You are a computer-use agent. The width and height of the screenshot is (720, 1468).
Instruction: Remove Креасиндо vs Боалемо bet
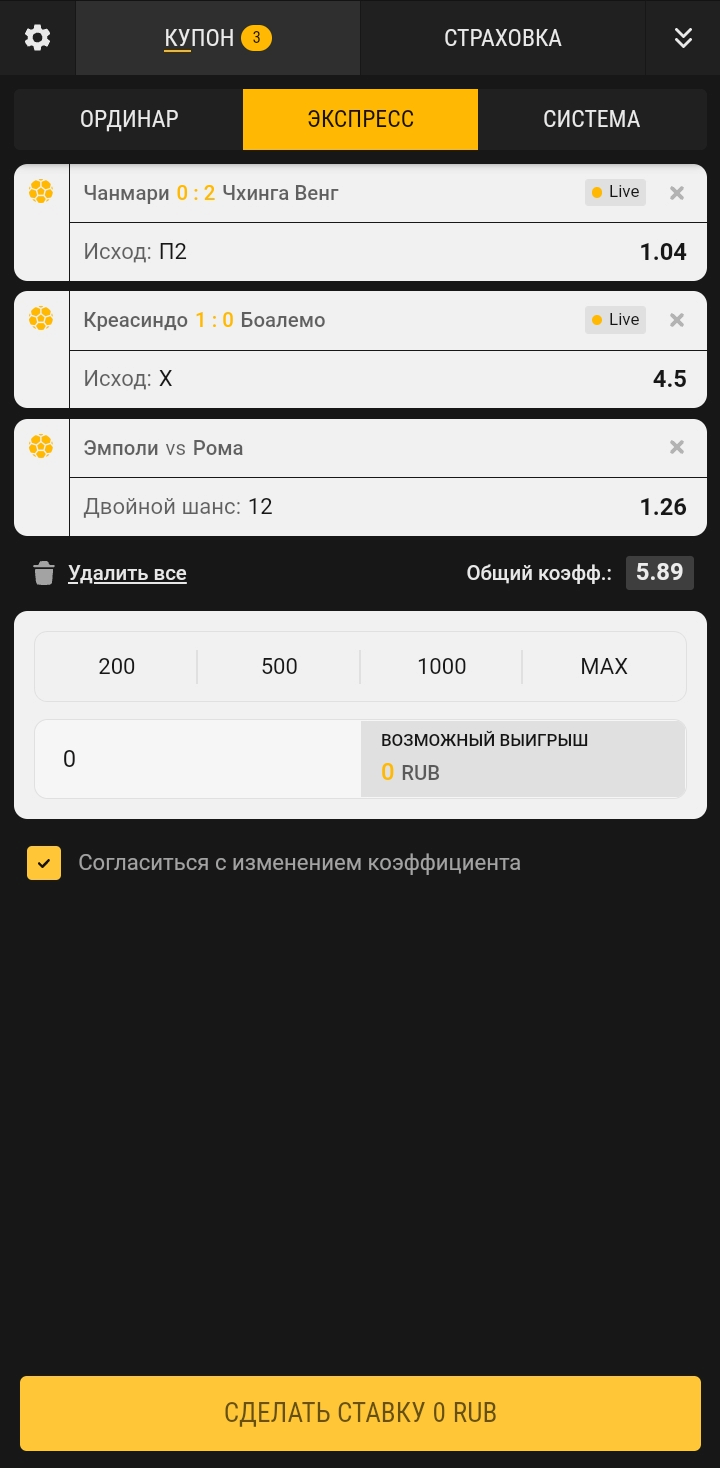(677, 320)
